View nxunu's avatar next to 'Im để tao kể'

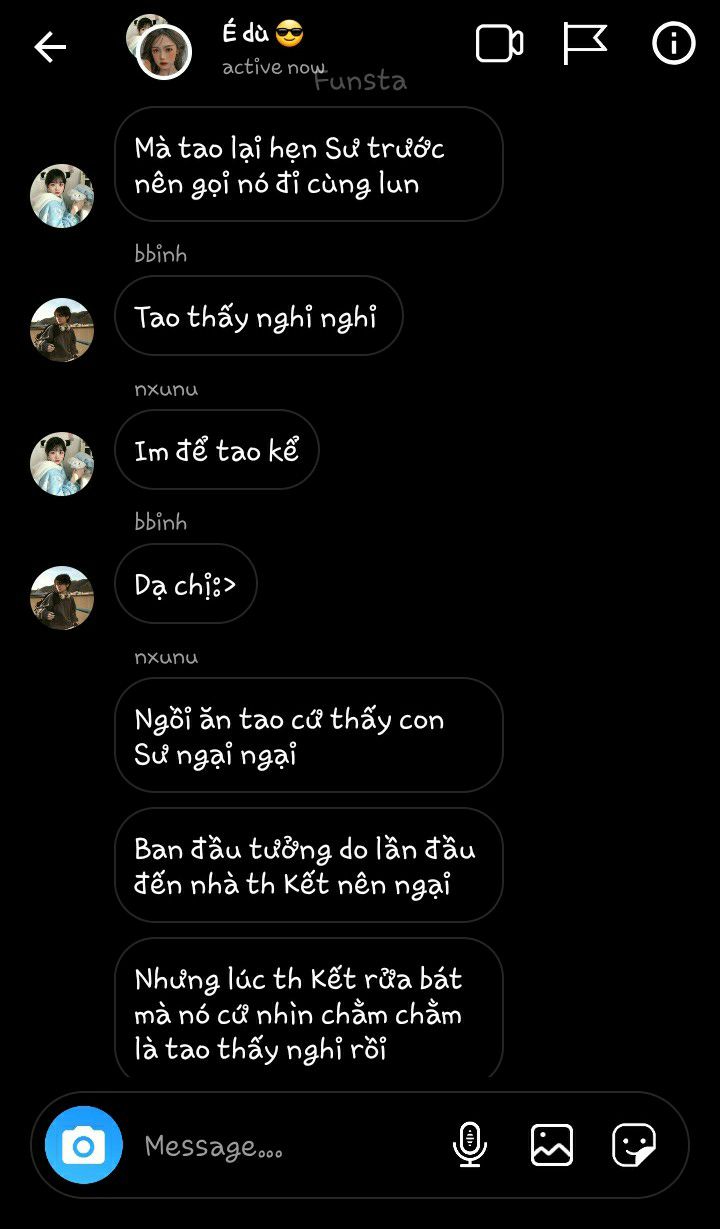(62, 464)
